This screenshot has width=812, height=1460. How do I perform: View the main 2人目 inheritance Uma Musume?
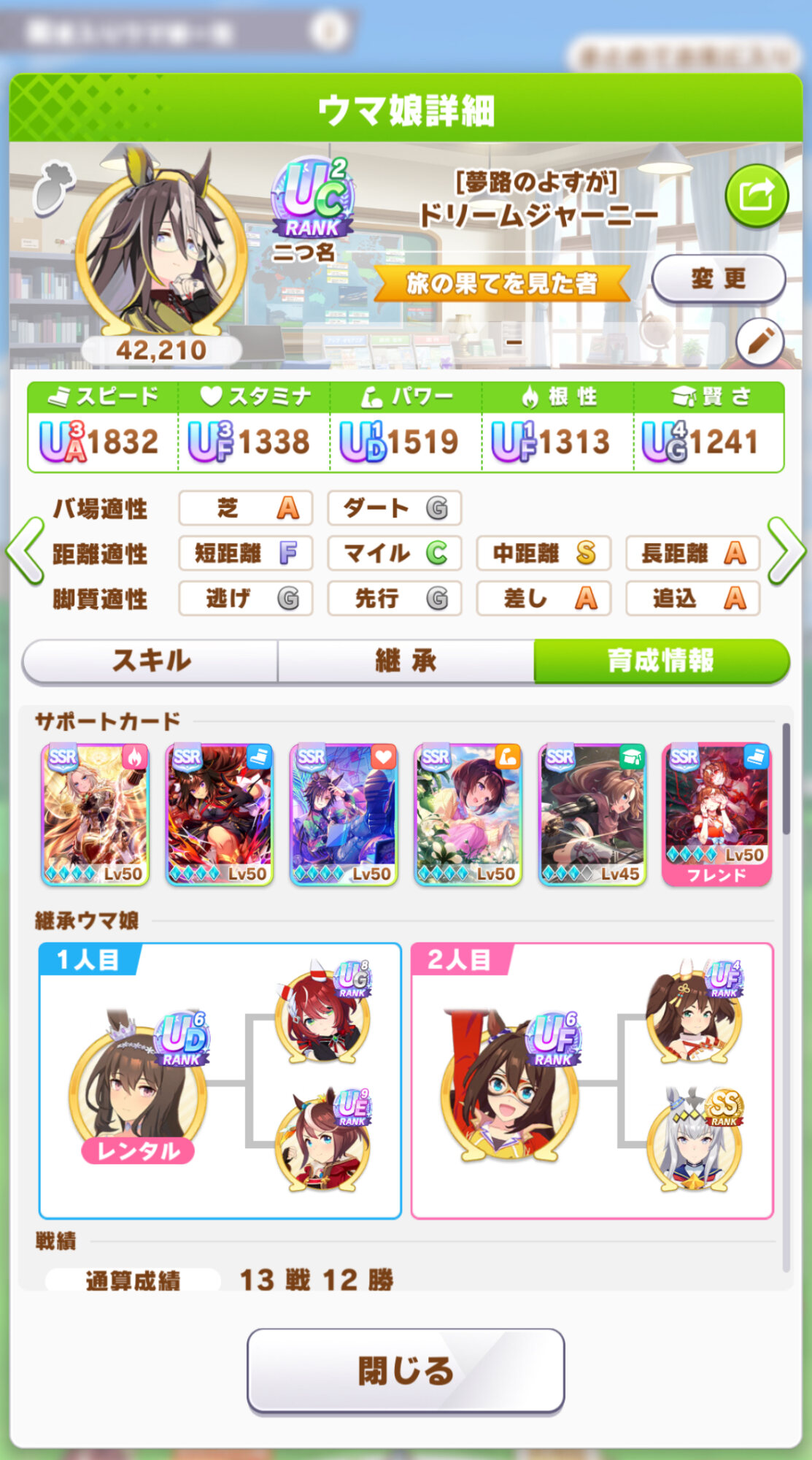pos(509,1084)
